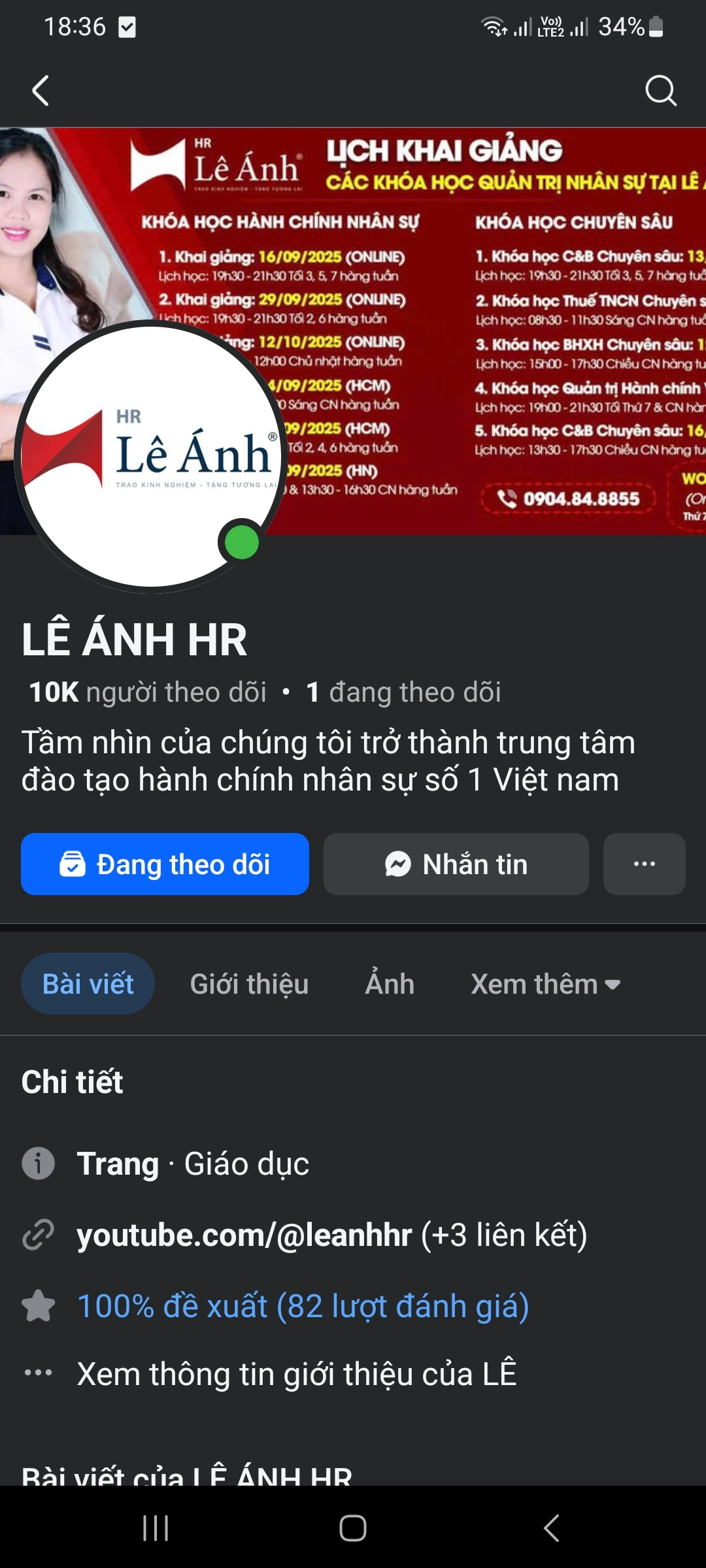The width and height of the screenshot is (706, 1568).
Task: Open more page options via ... button
Action: [x=644, y=864]
